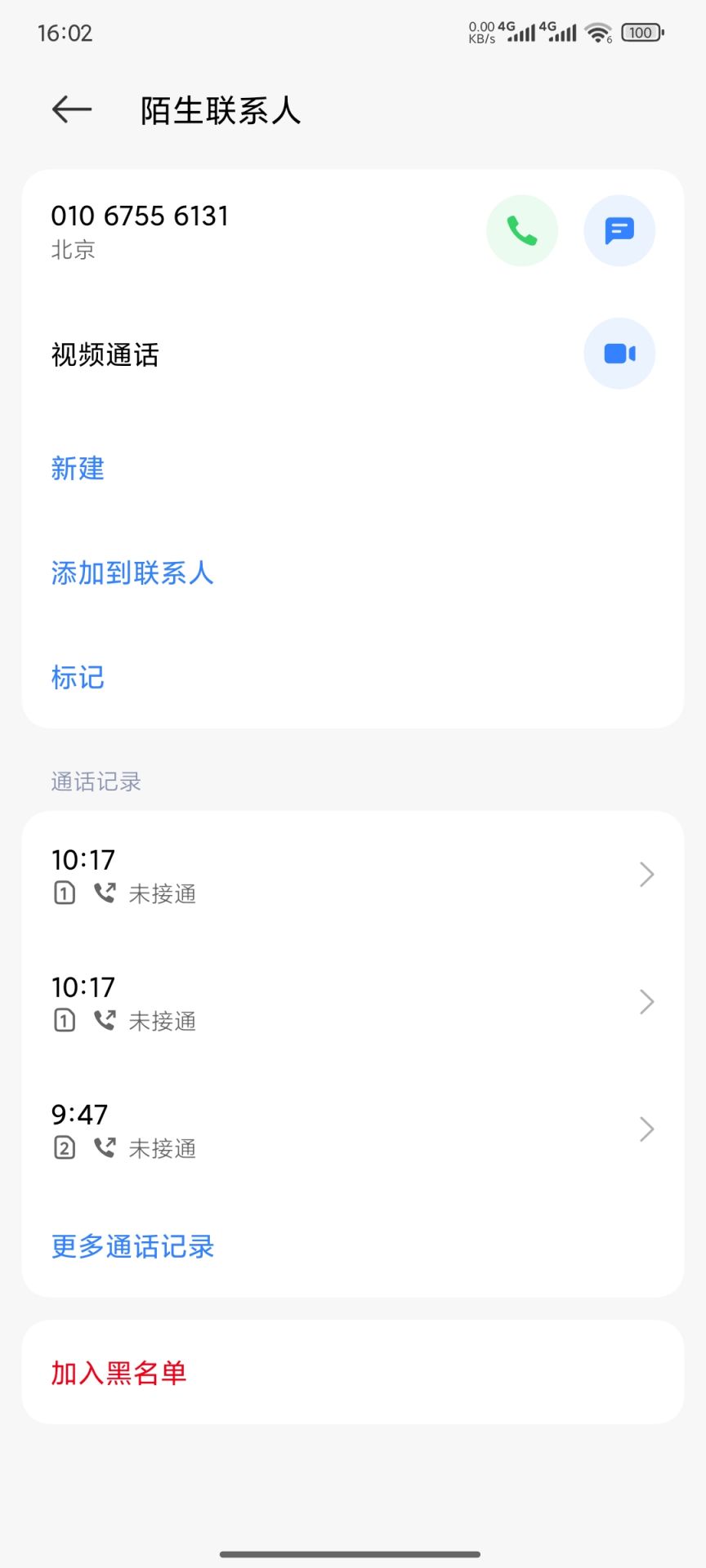The height and width of the screenshot is (1568, 706).
Task: Tap the SIM 2 icon on 9:47 record
Action: (64, 1147)
